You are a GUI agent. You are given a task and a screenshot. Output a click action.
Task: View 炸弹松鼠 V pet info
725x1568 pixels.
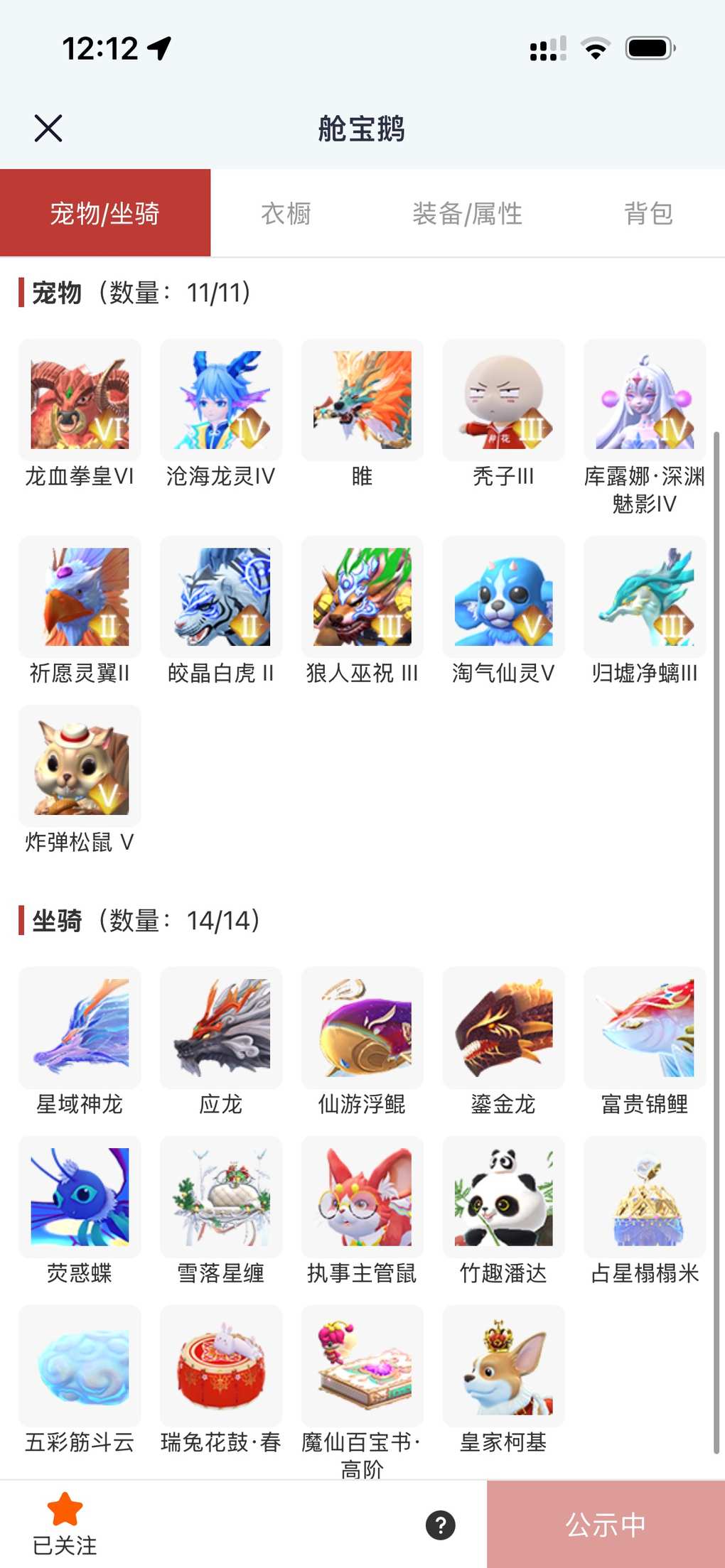80,766
